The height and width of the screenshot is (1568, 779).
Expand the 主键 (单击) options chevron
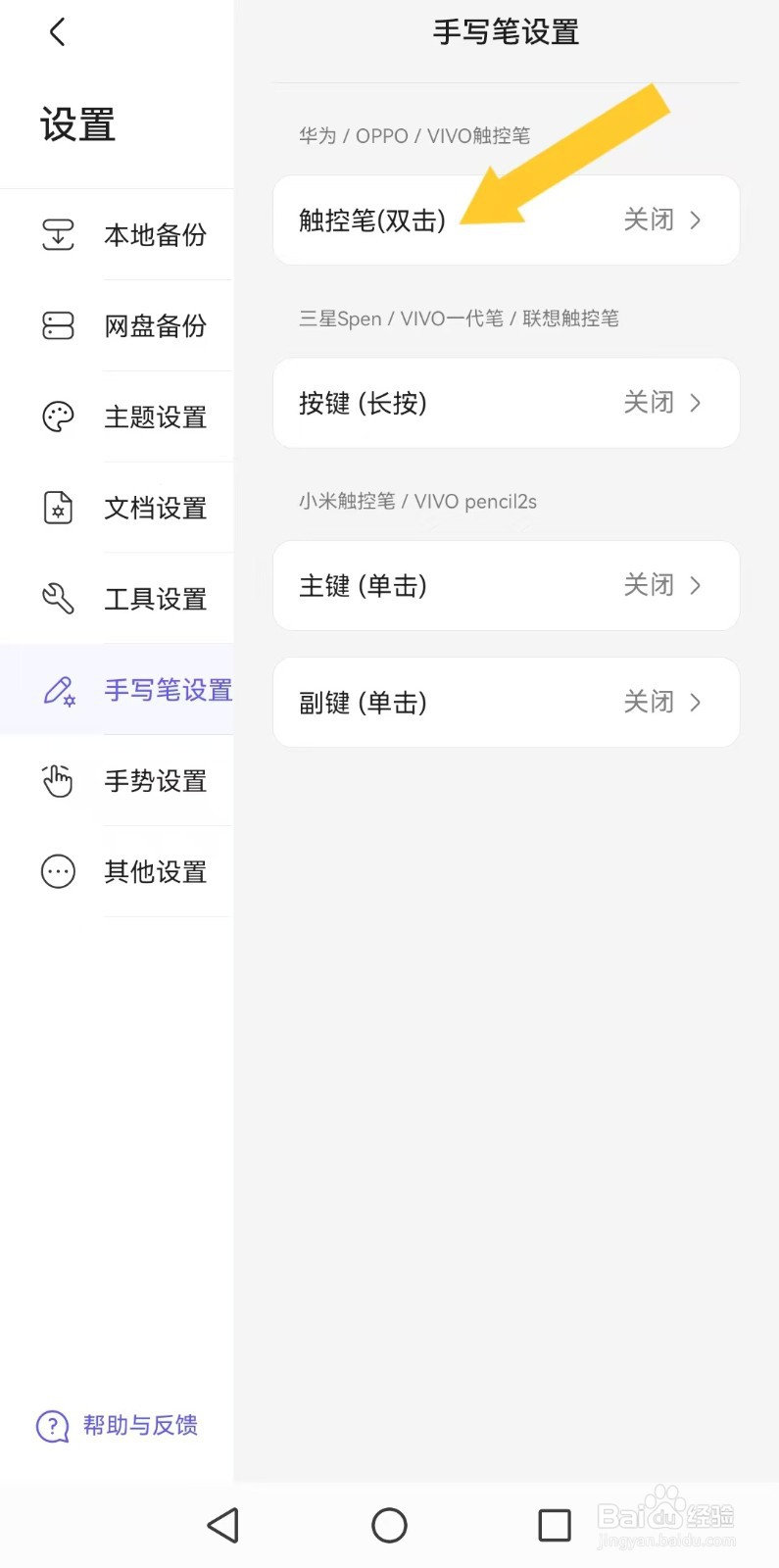696,585
